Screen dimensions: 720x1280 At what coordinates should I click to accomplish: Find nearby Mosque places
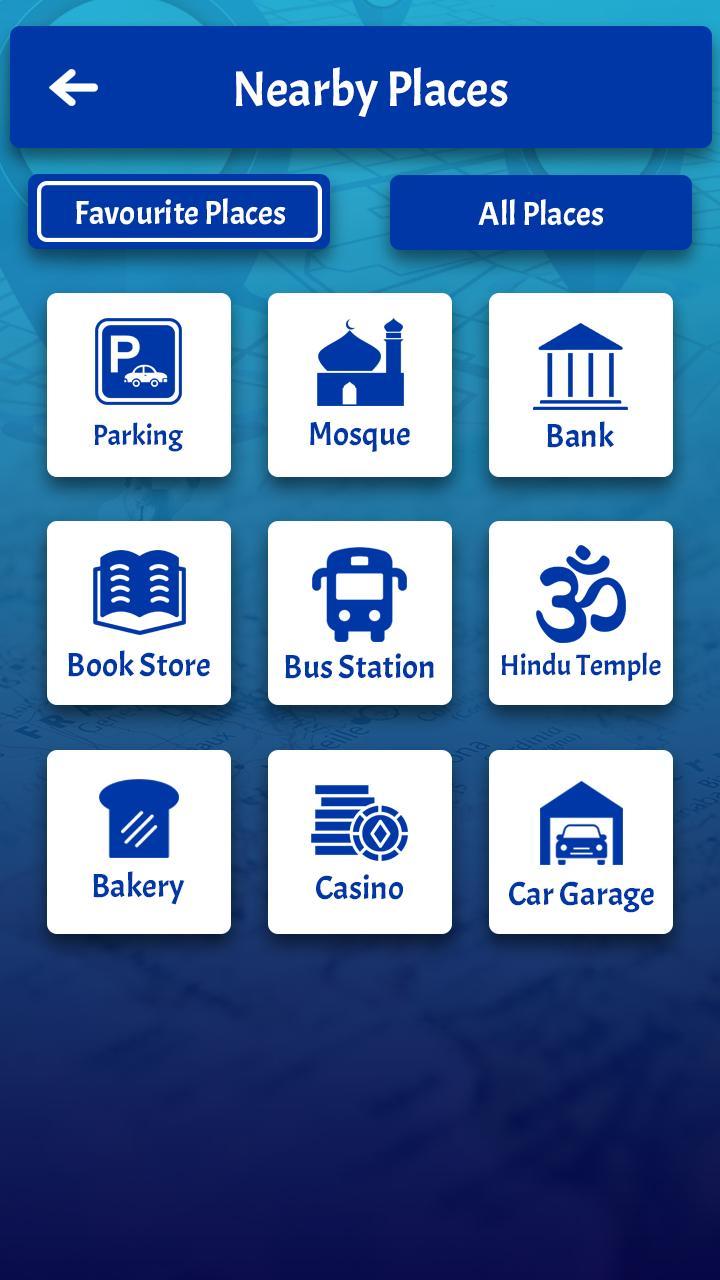tap(360, 385)
